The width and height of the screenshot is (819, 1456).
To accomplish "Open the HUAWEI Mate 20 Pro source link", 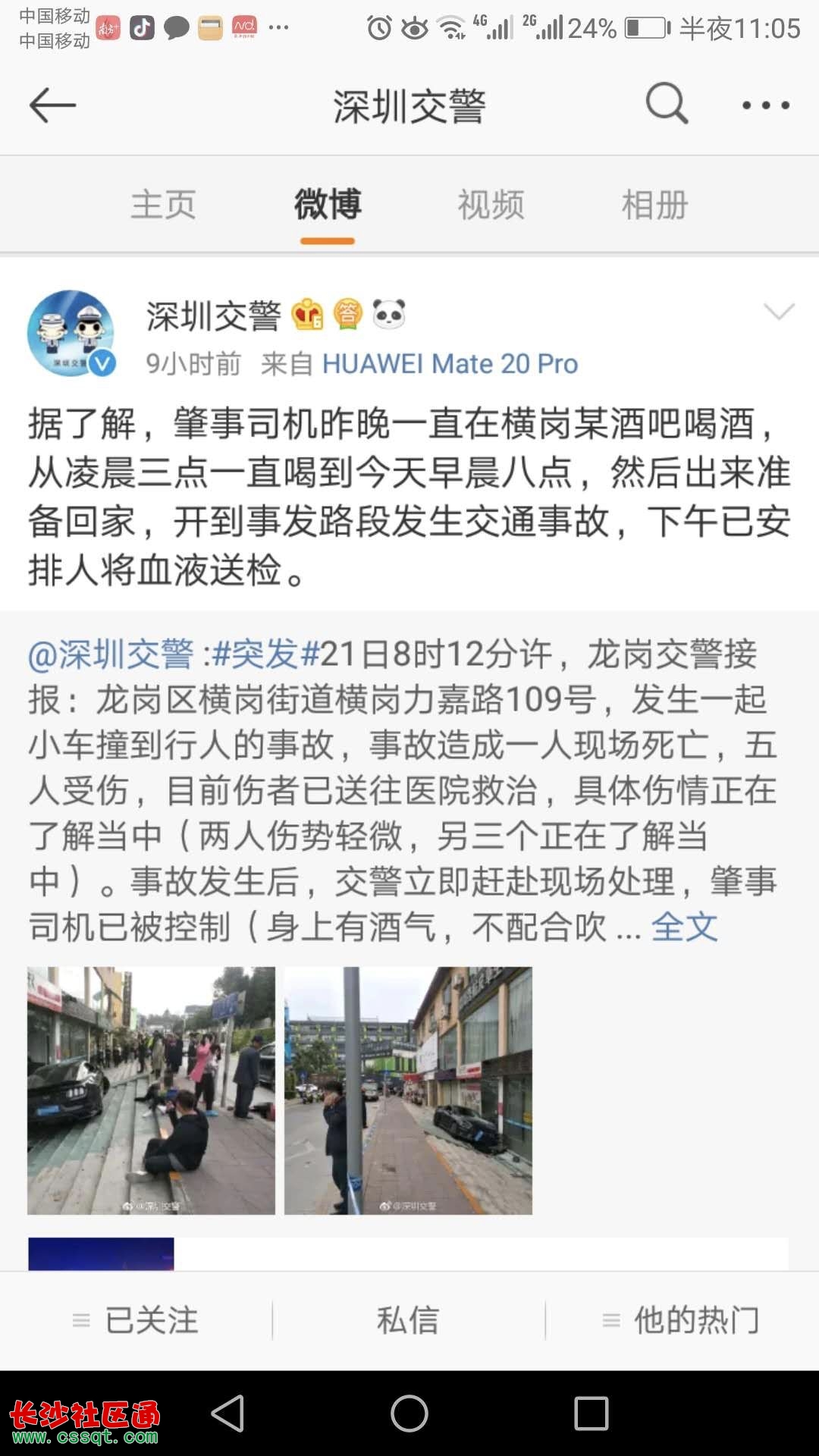I will pyautogui.click(x=450, y=364).
